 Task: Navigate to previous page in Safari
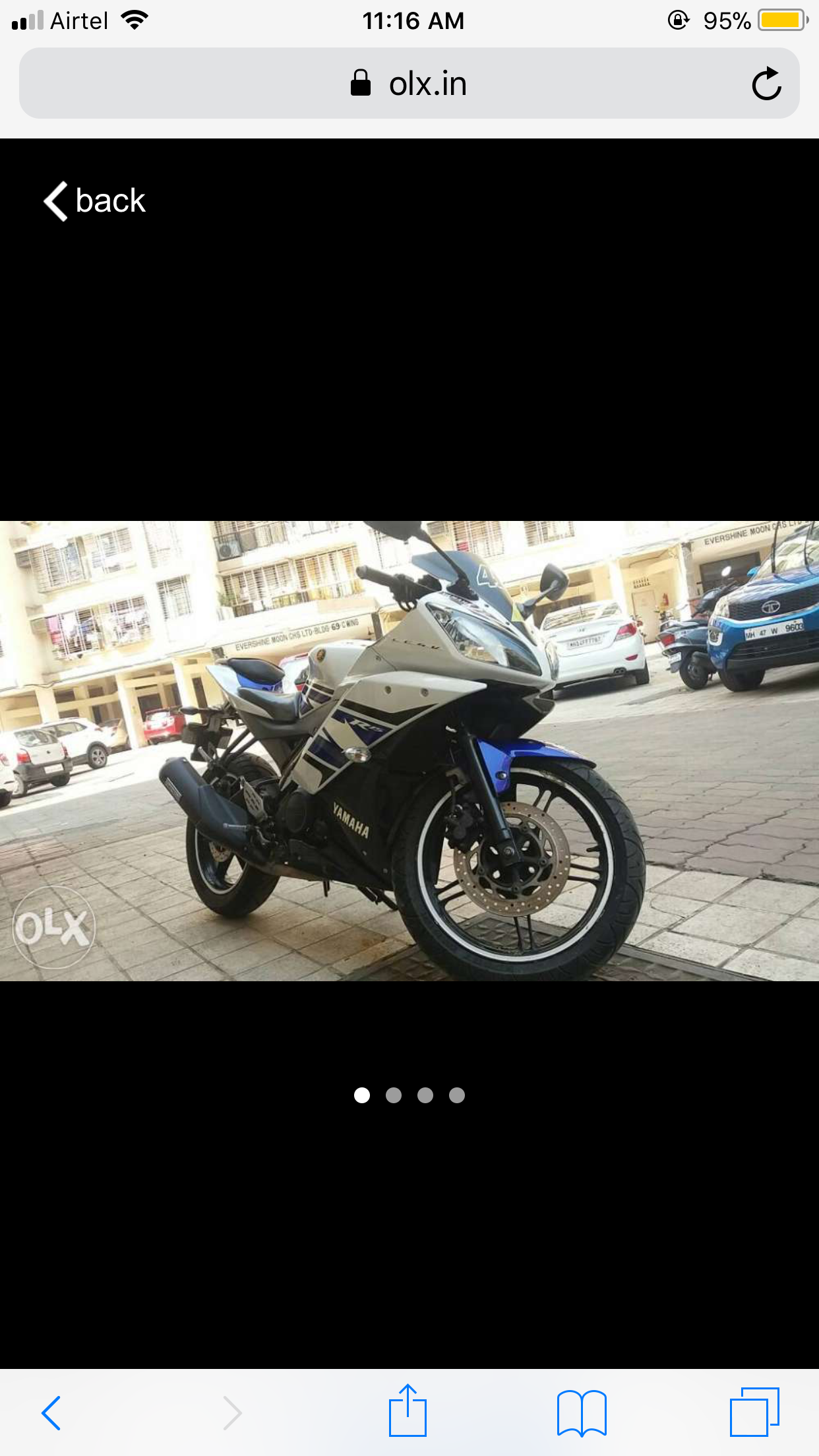tap(52, 1412)
